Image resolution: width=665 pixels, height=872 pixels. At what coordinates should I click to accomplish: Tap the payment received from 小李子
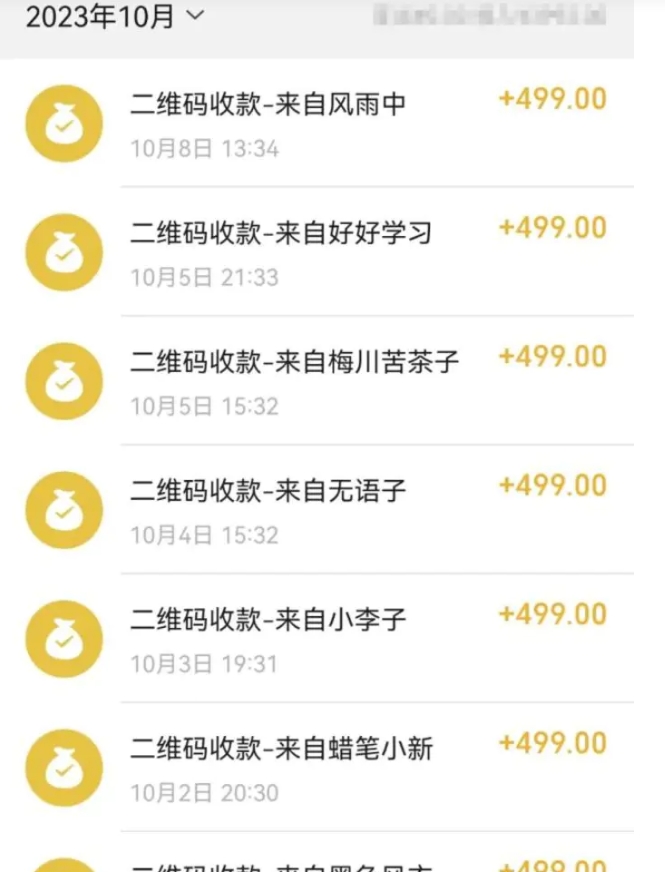pyautogui.click(x=330, y=638)
